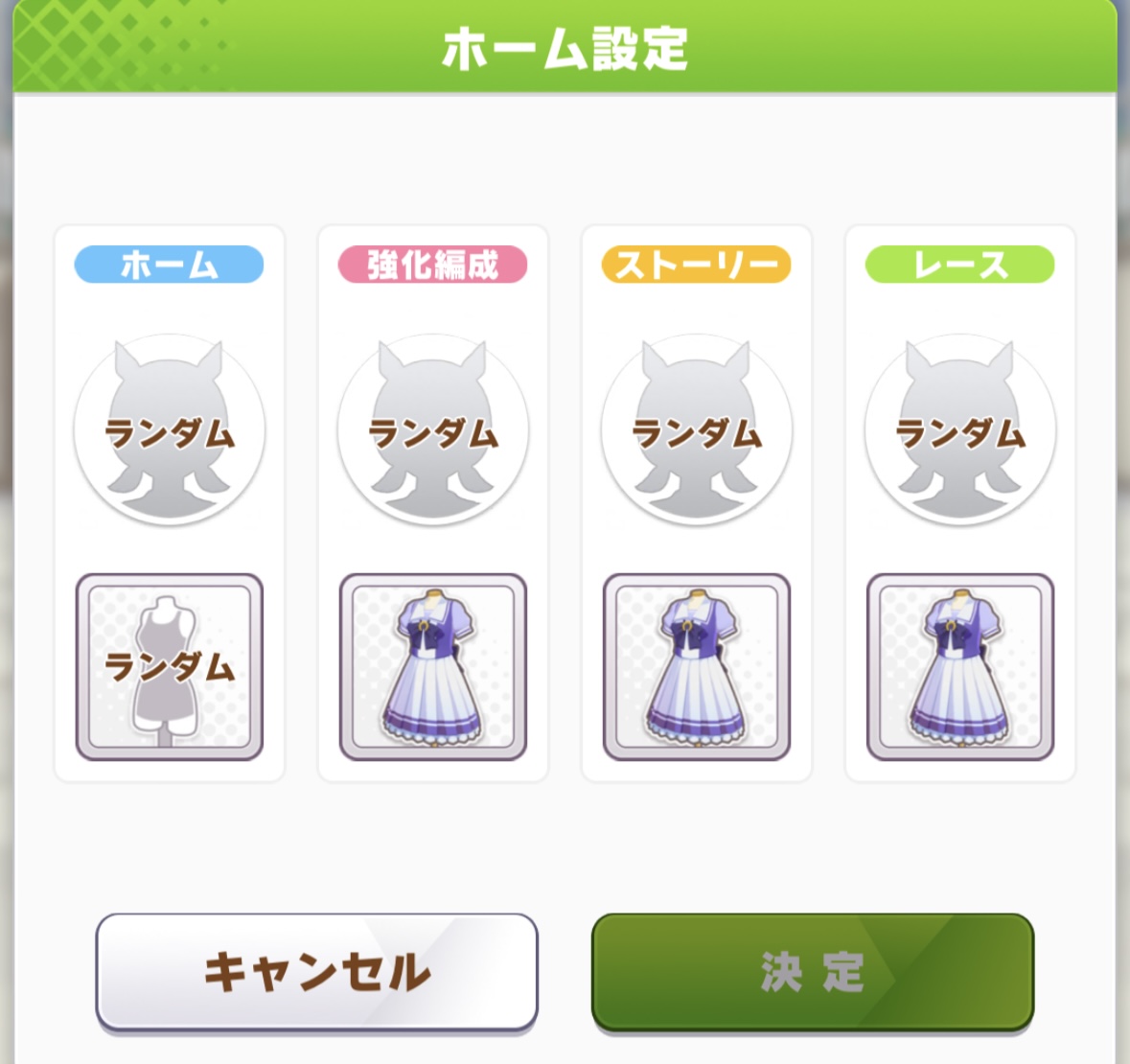
Task: Tap the キャンセル button
Action: click(x=317, y=972)
